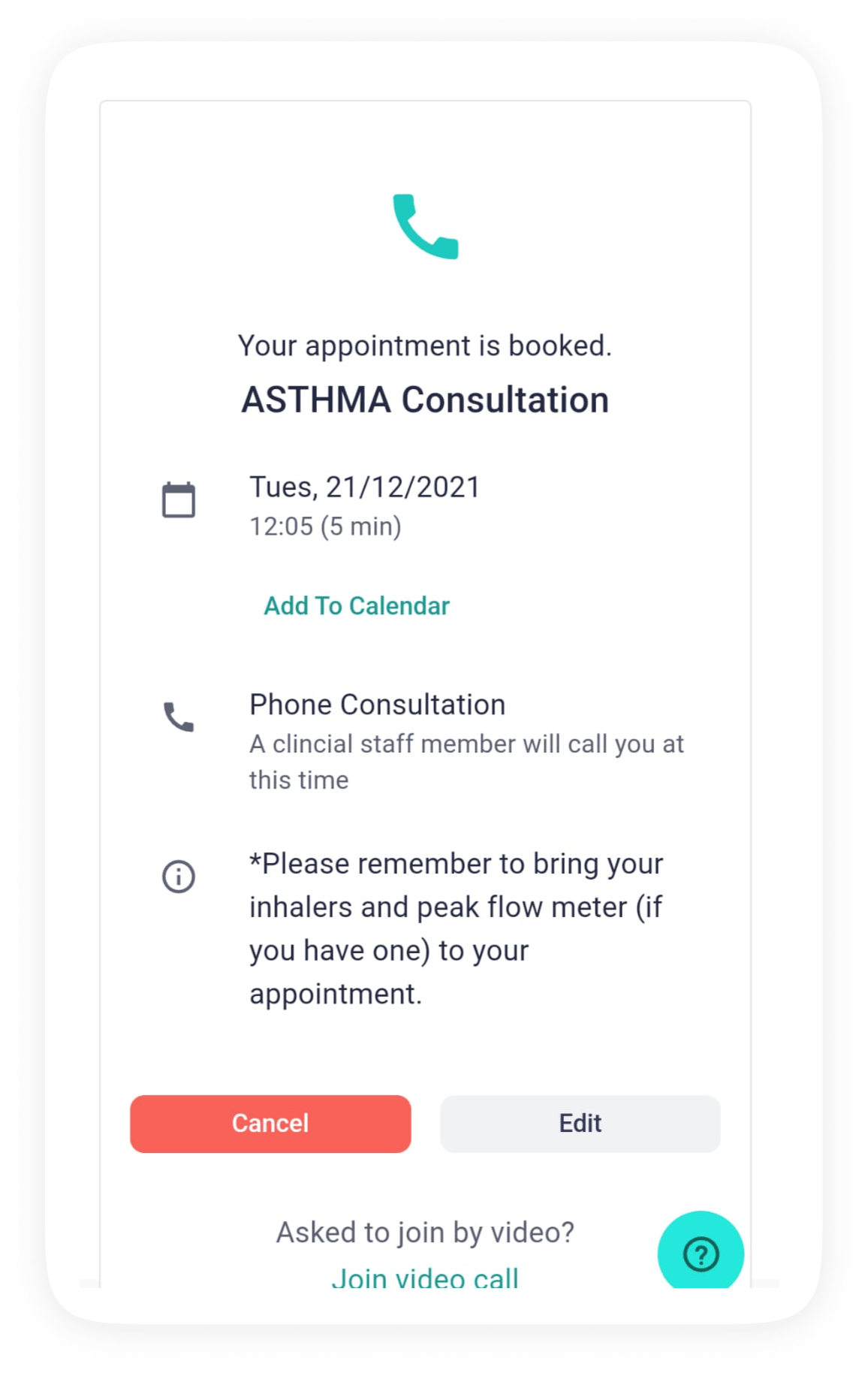Viewport: 868px width, 1373px height.
Task: Select the calendar icon above Add To Calendar
Action: [179, 496]
